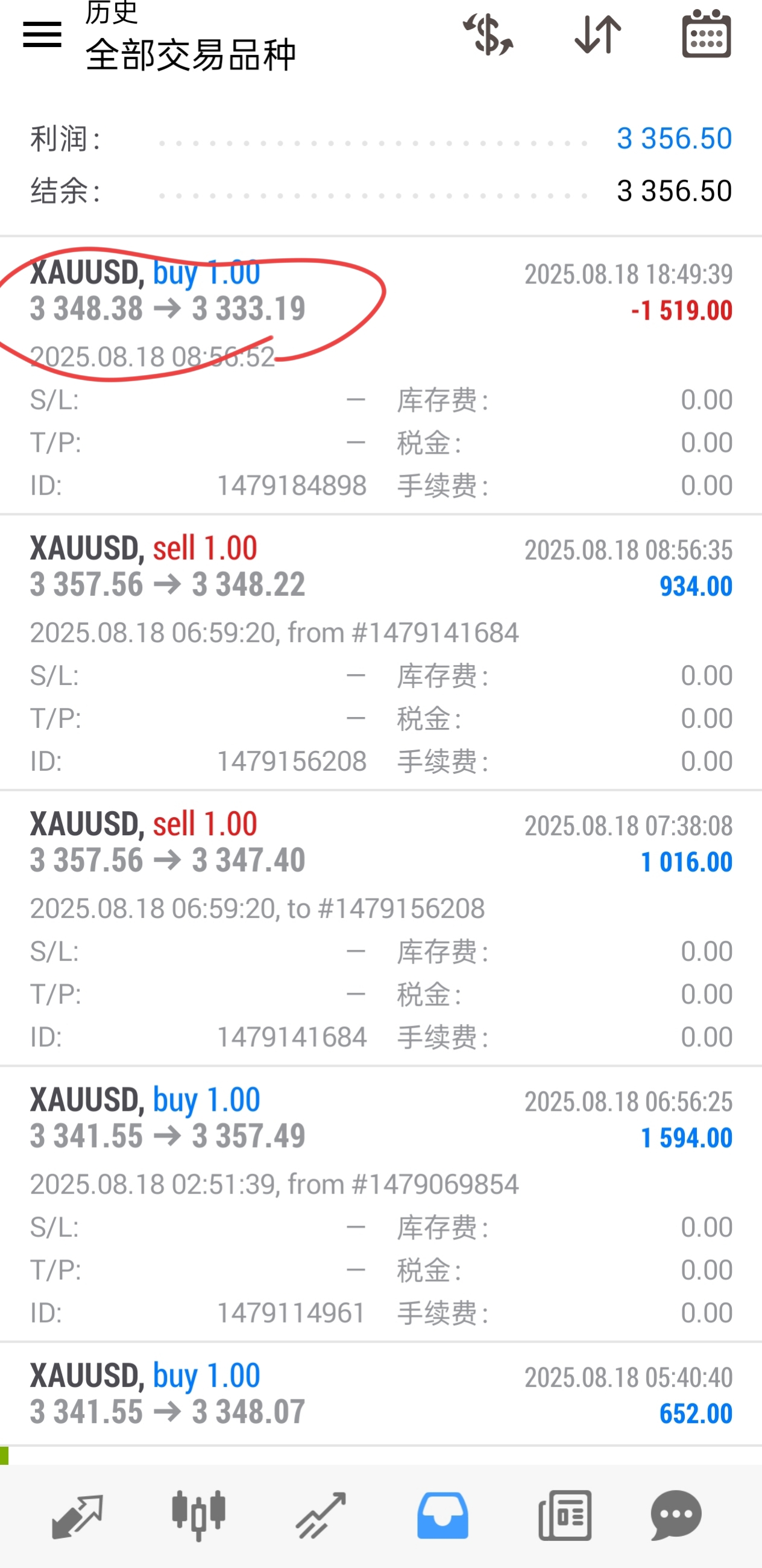Open the XAUUSD buy trade with -1 519.00 loss
The image size is (762, 1568).
click(381, 376)
